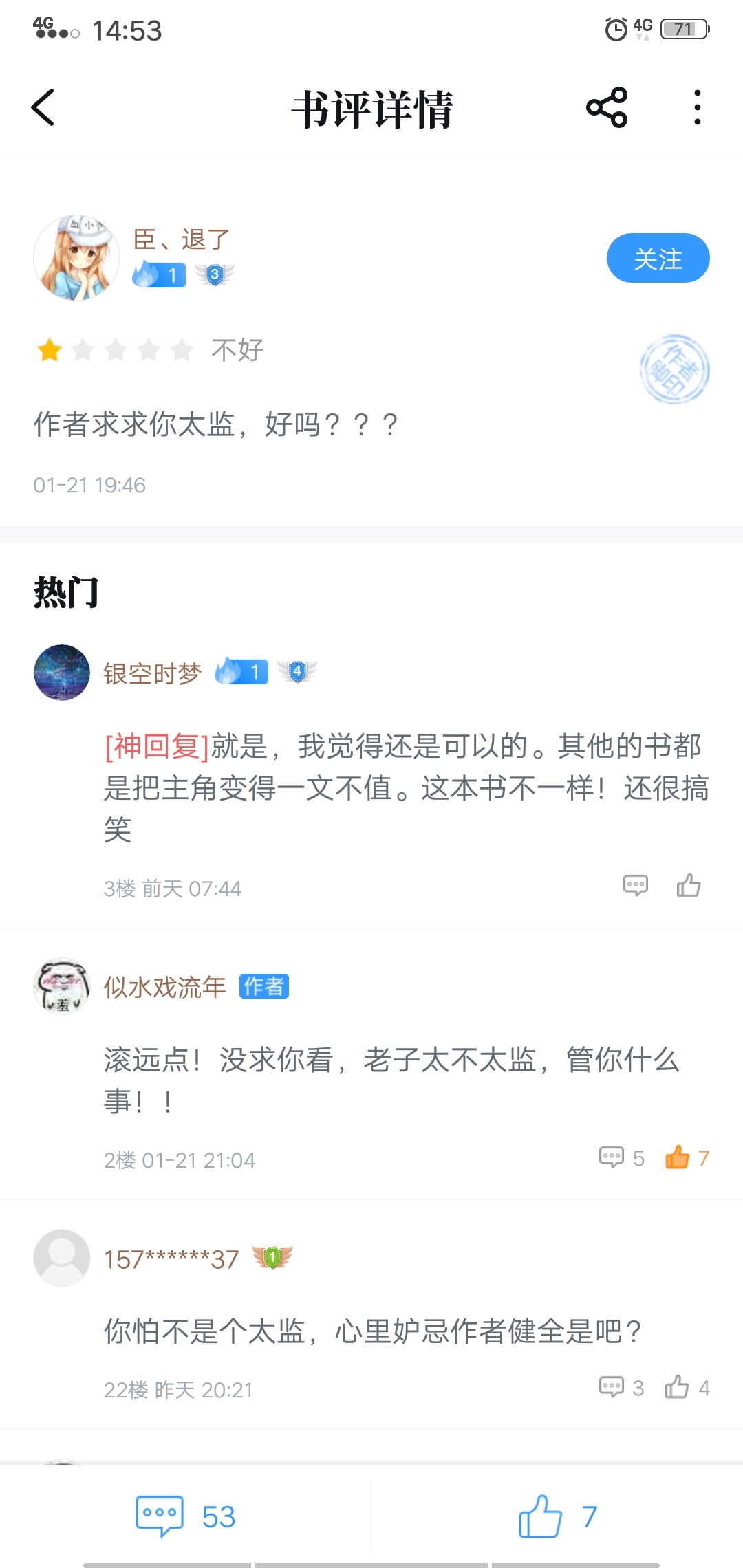This screenshot has height=1568, width=743.
Task: Open avatar of user 157******37
Action: (62, 1258)
